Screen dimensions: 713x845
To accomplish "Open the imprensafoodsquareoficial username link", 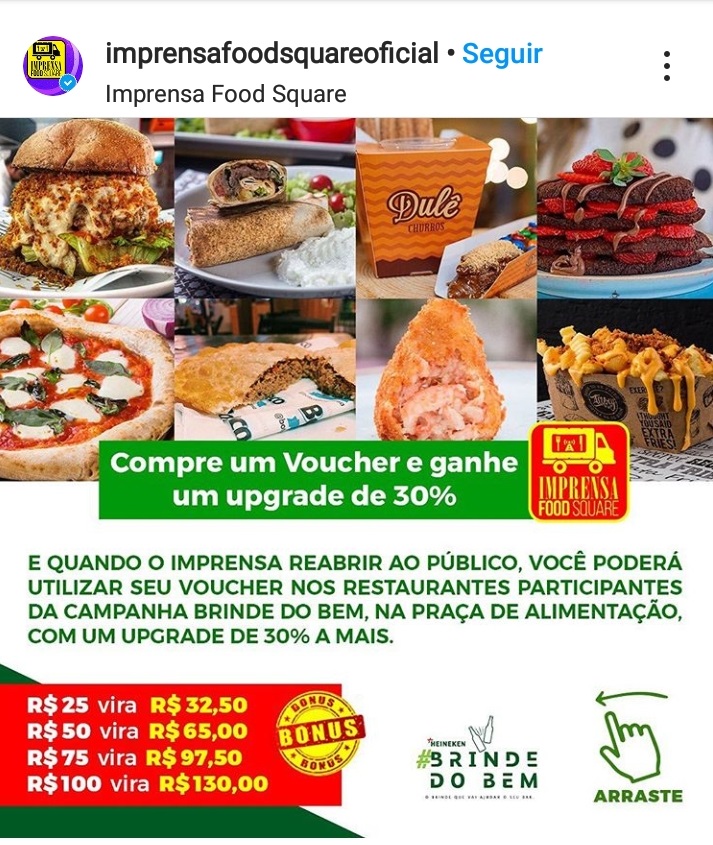I will pos(272,54).
